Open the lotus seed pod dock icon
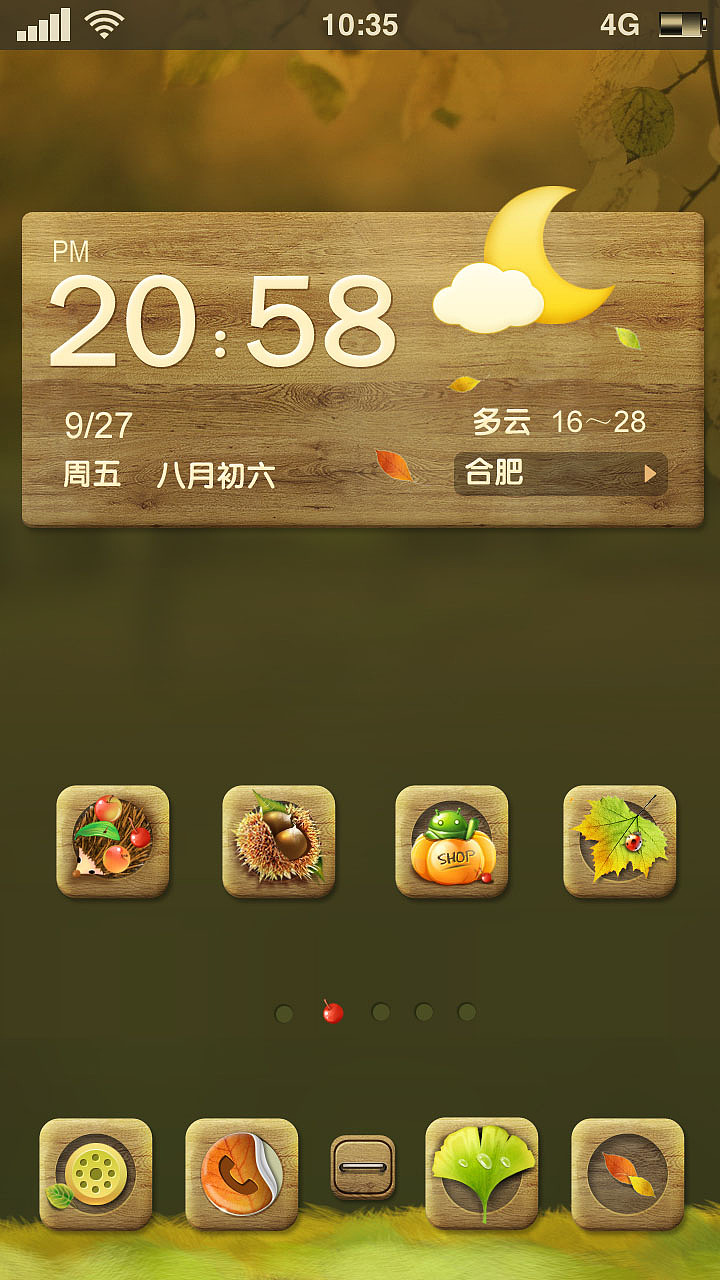 (x=95, y=1174)
